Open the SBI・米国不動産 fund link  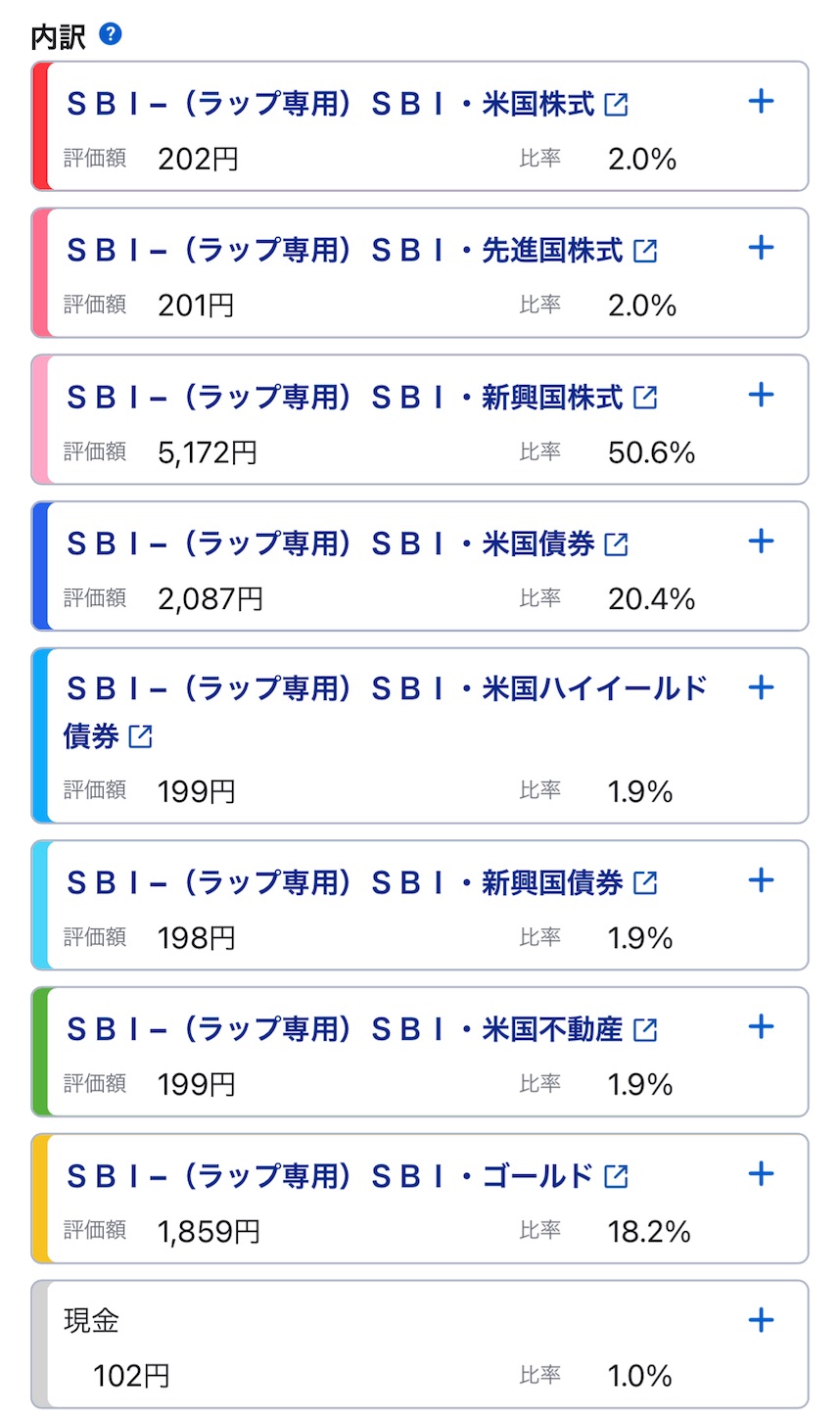[x=361, y=1029]
